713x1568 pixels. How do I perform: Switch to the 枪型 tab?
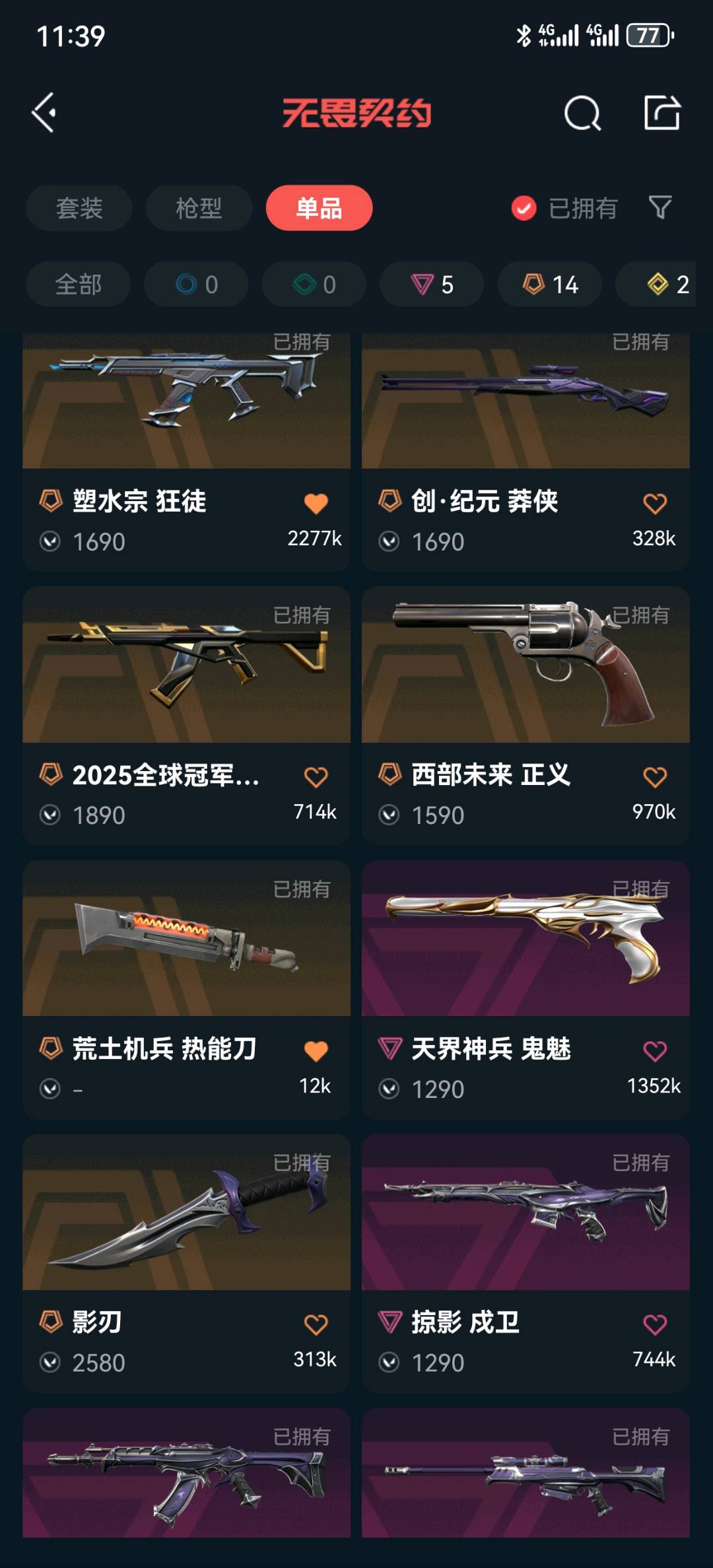(199, 208)
